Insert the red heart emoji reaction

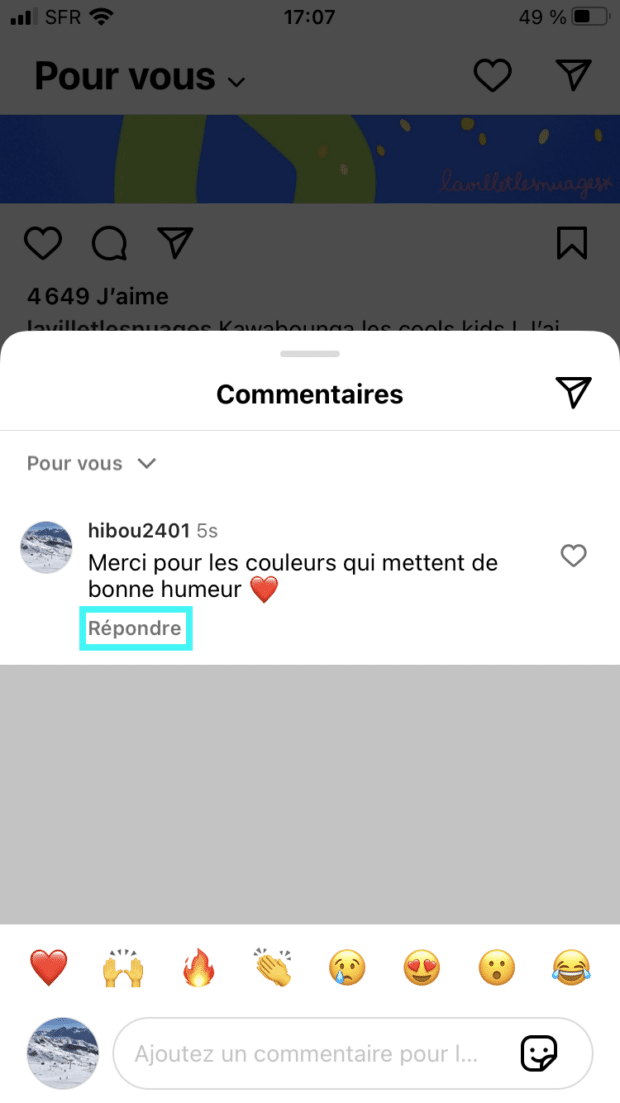[49, 967]
